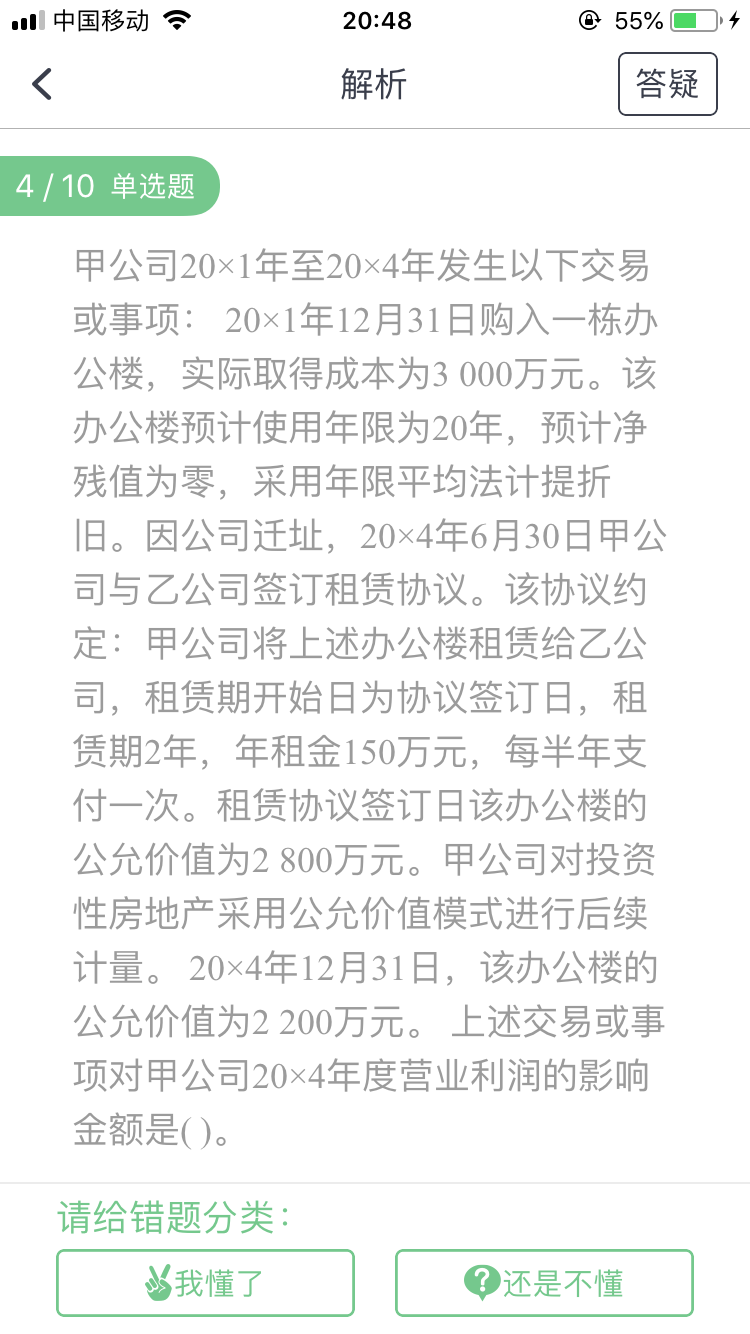Screen dimensions: 750x1334
Task: Switch to the 解析 tab
Action: click(375, 84)
